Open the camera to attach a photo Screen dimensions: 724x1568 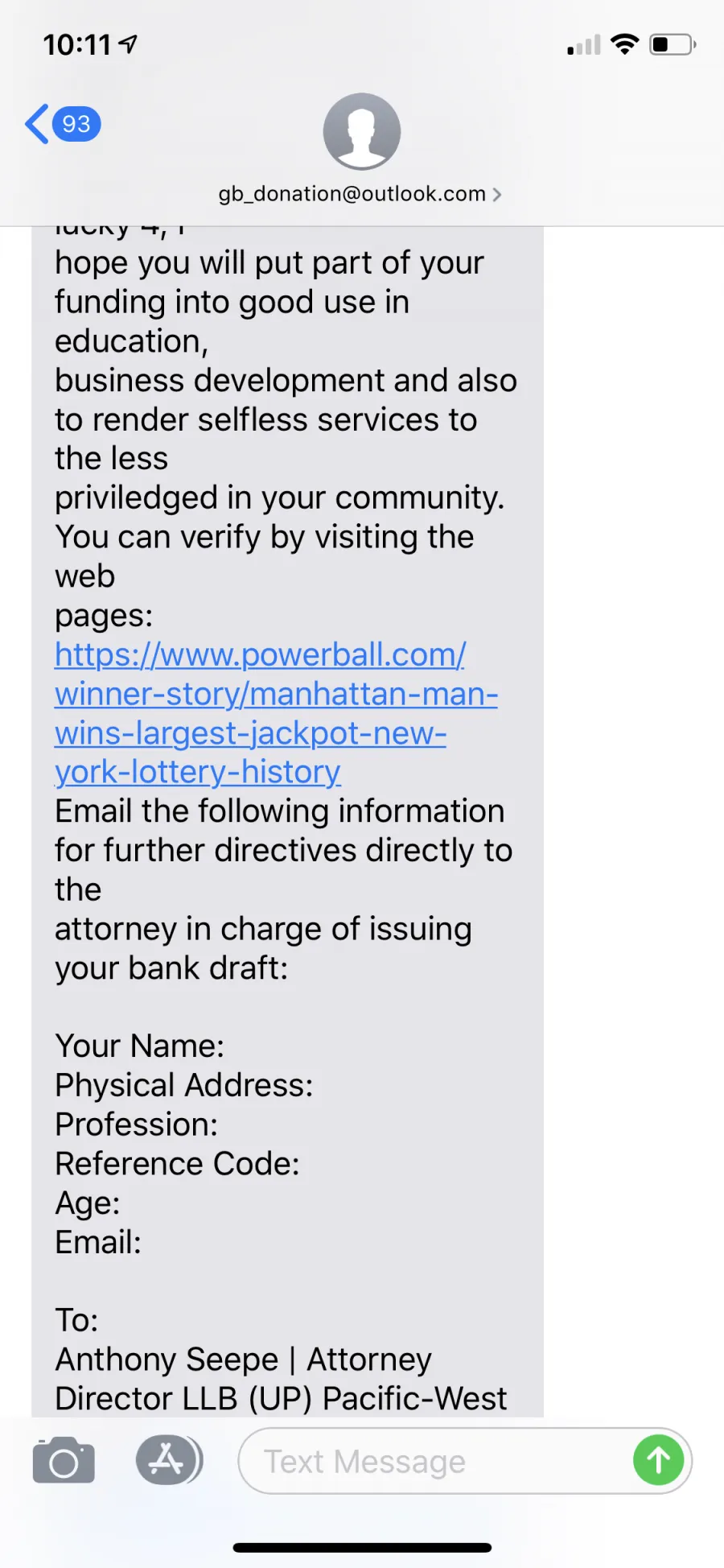pyautogui.click(x=64, y=1461)
